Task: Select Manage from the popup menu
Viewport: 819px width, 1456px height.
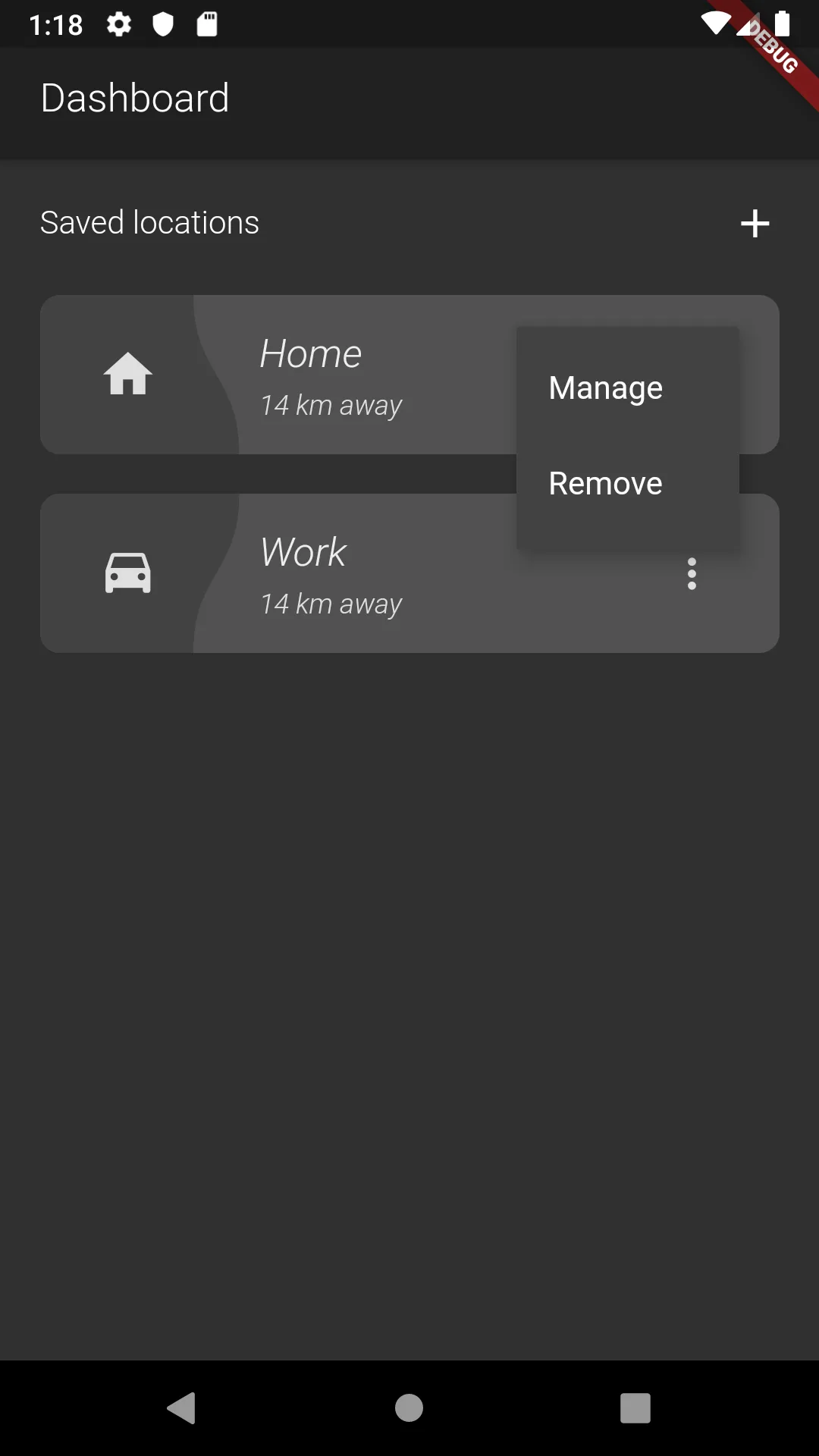Action: [x=605, y=388]
